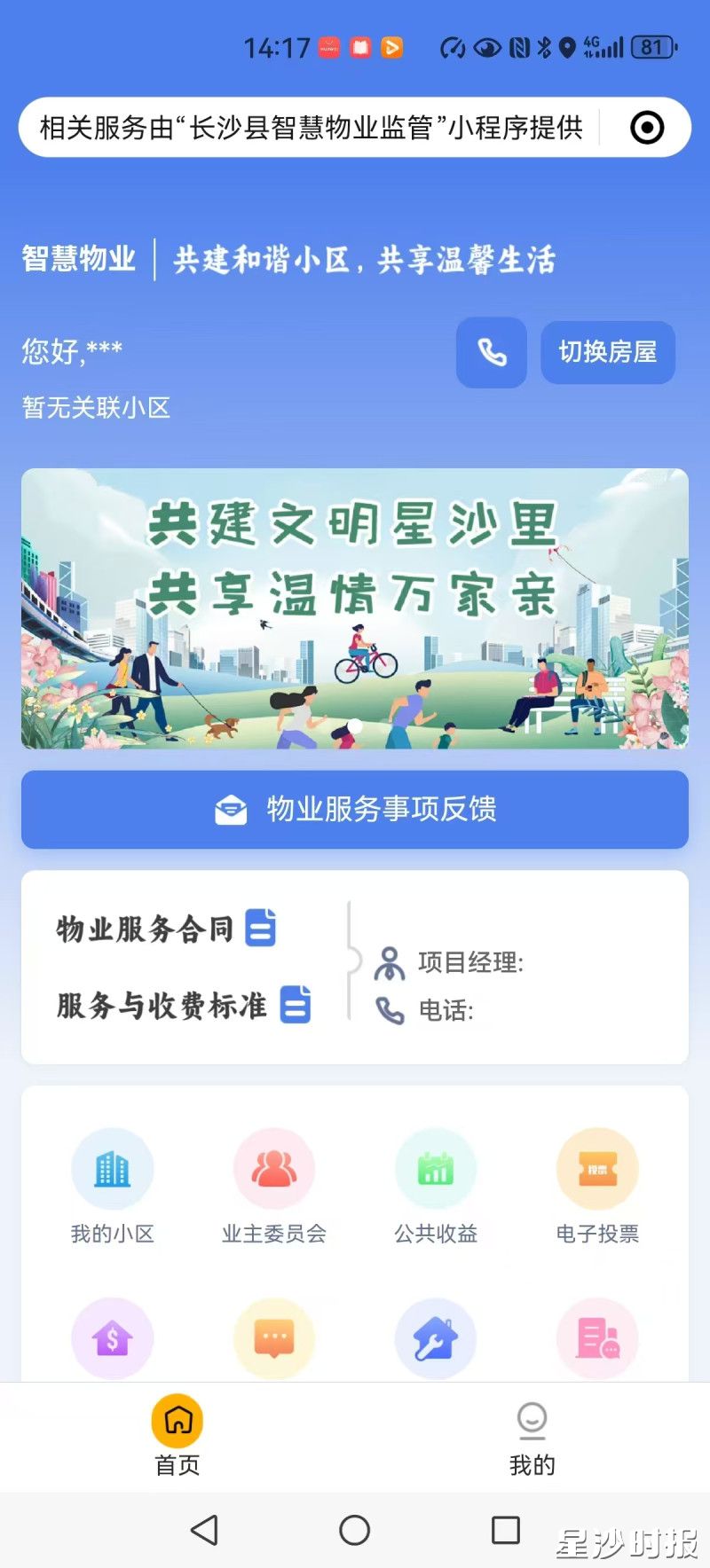Tap the 物业服务事项反馈 feedback button

pyautogui.click(x=355, y=810)
